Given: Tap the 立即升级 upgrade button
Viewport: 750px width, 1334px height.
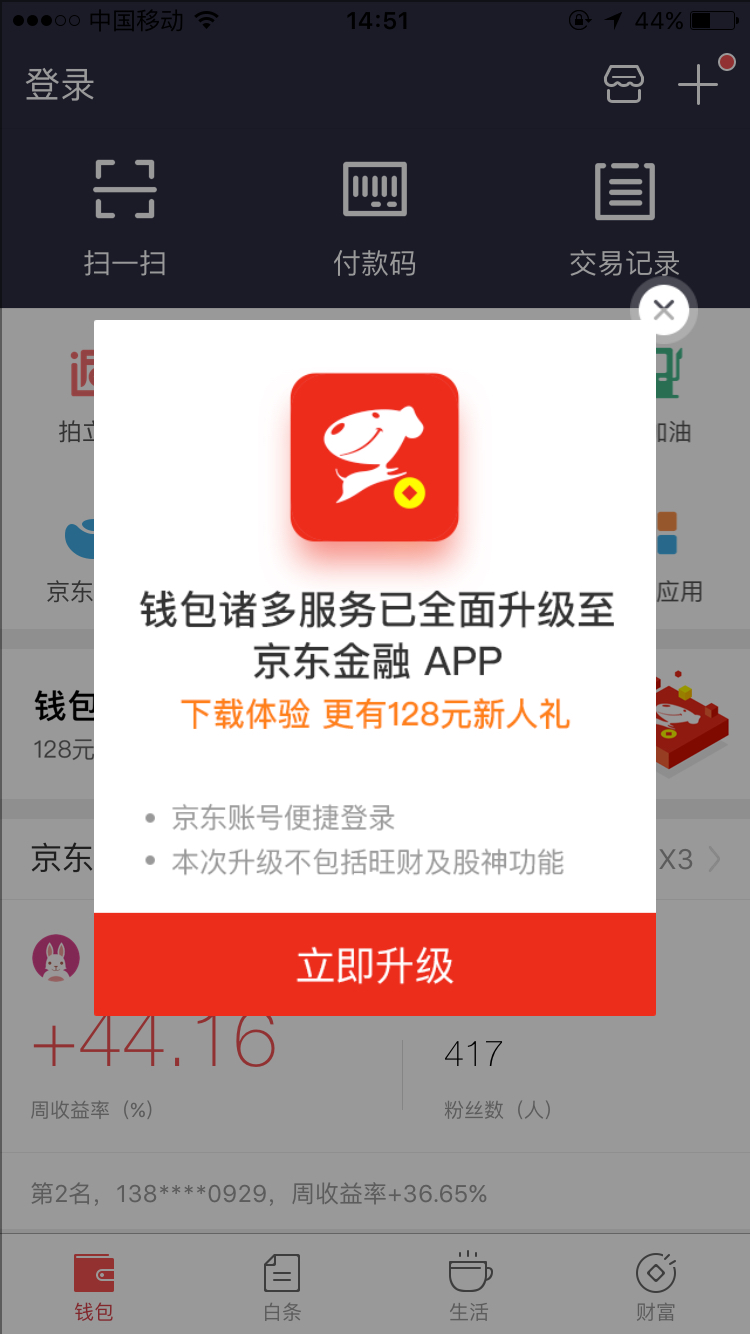Looking at the screenshot, I should click(x=375, y=965).
